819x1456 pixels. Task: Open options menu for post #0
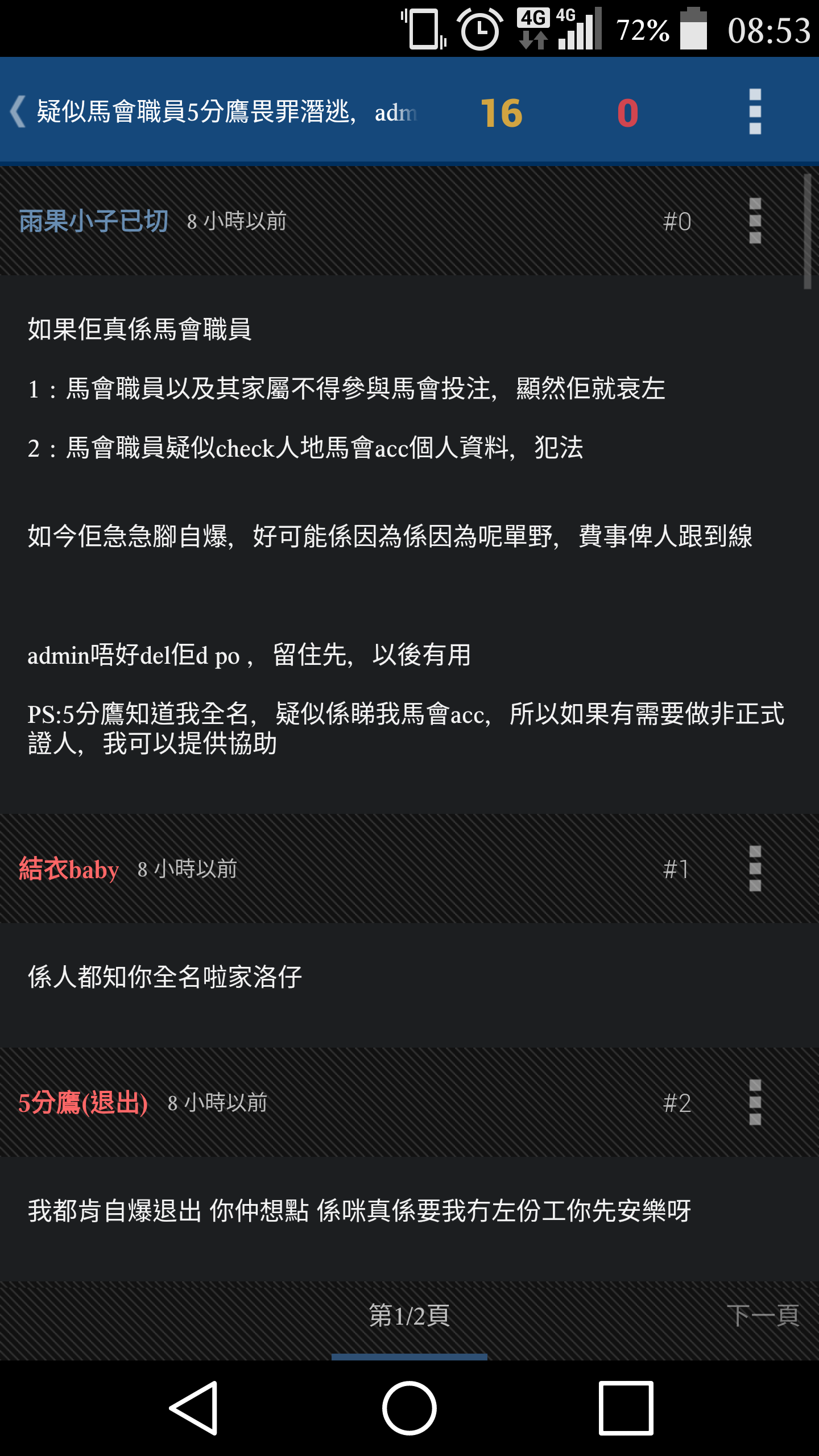755,221
